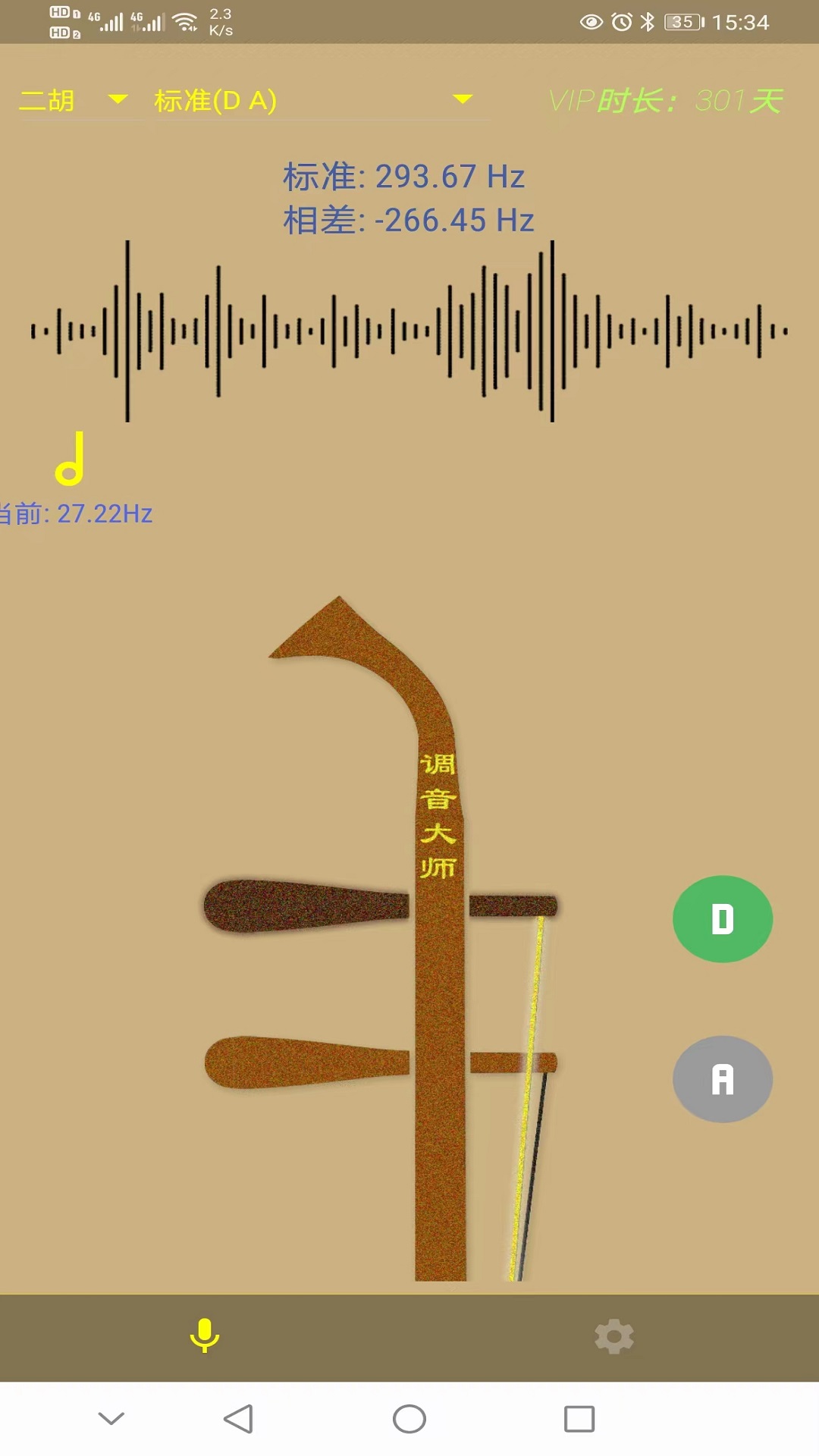Select the gray A string button
This screenshot has height=1456, width=819.
(723, 1079)
